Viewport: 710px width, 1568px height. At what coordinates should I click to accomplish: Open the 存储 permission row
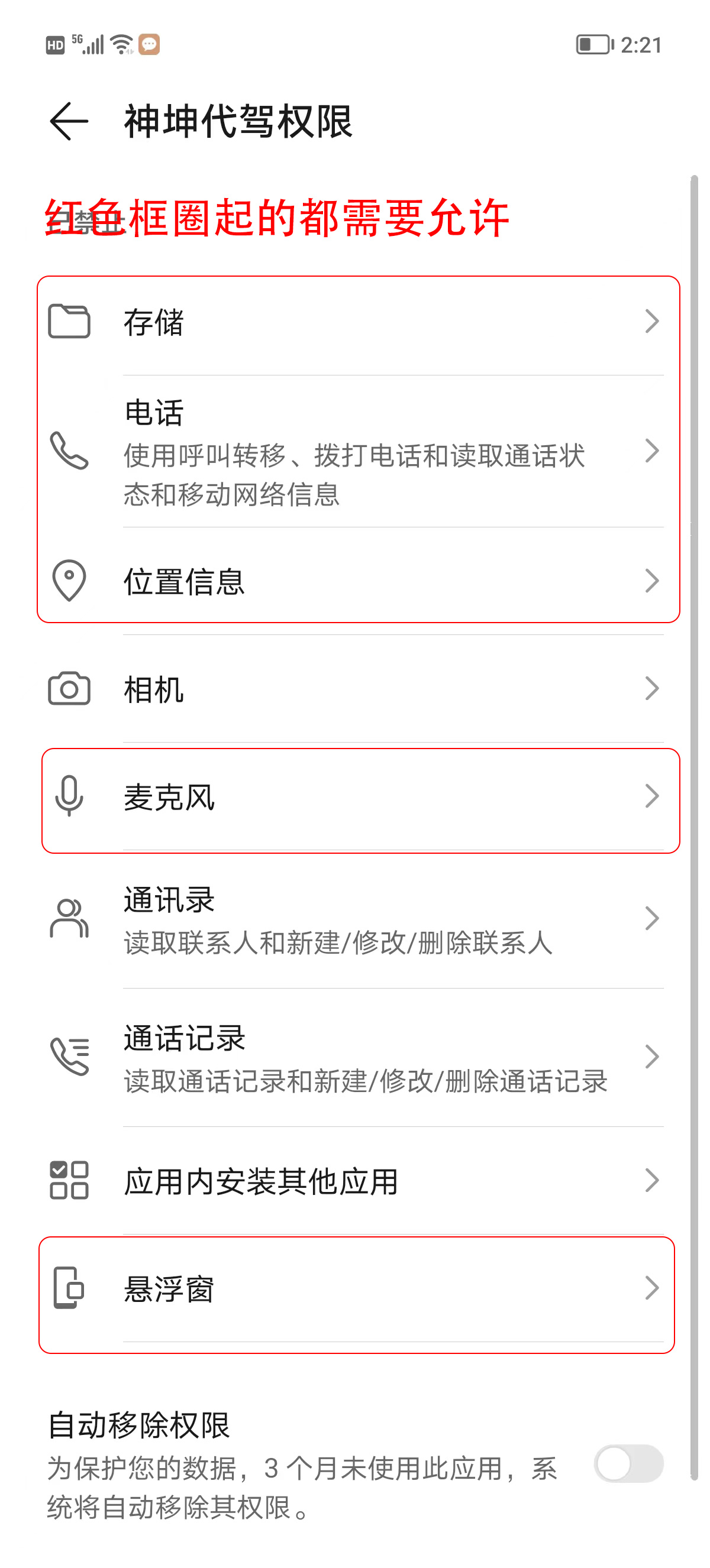[355, 322]
